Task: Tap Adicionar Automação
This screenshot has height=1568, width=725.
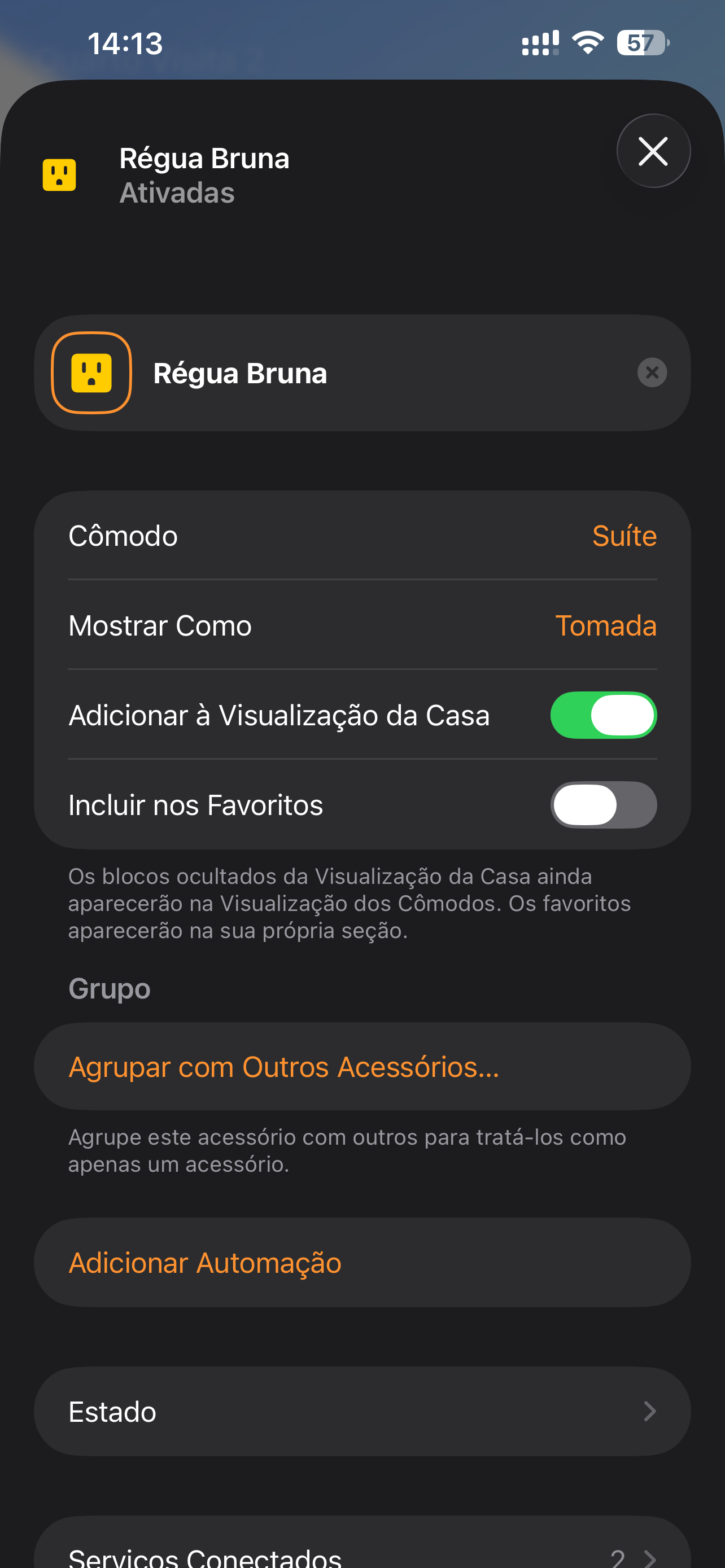Action: pos(204,1263)
